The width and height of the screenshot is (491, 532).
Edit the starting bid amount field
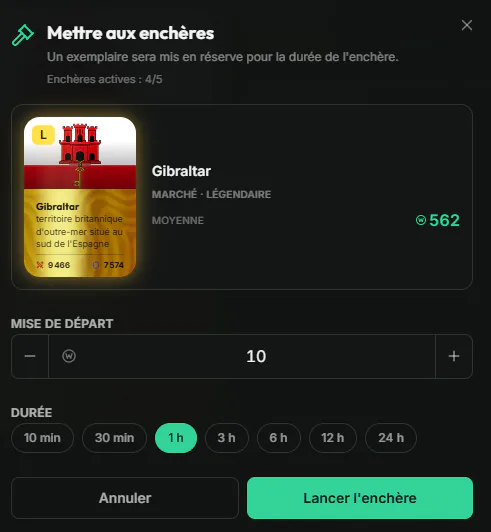click(242, 356)
